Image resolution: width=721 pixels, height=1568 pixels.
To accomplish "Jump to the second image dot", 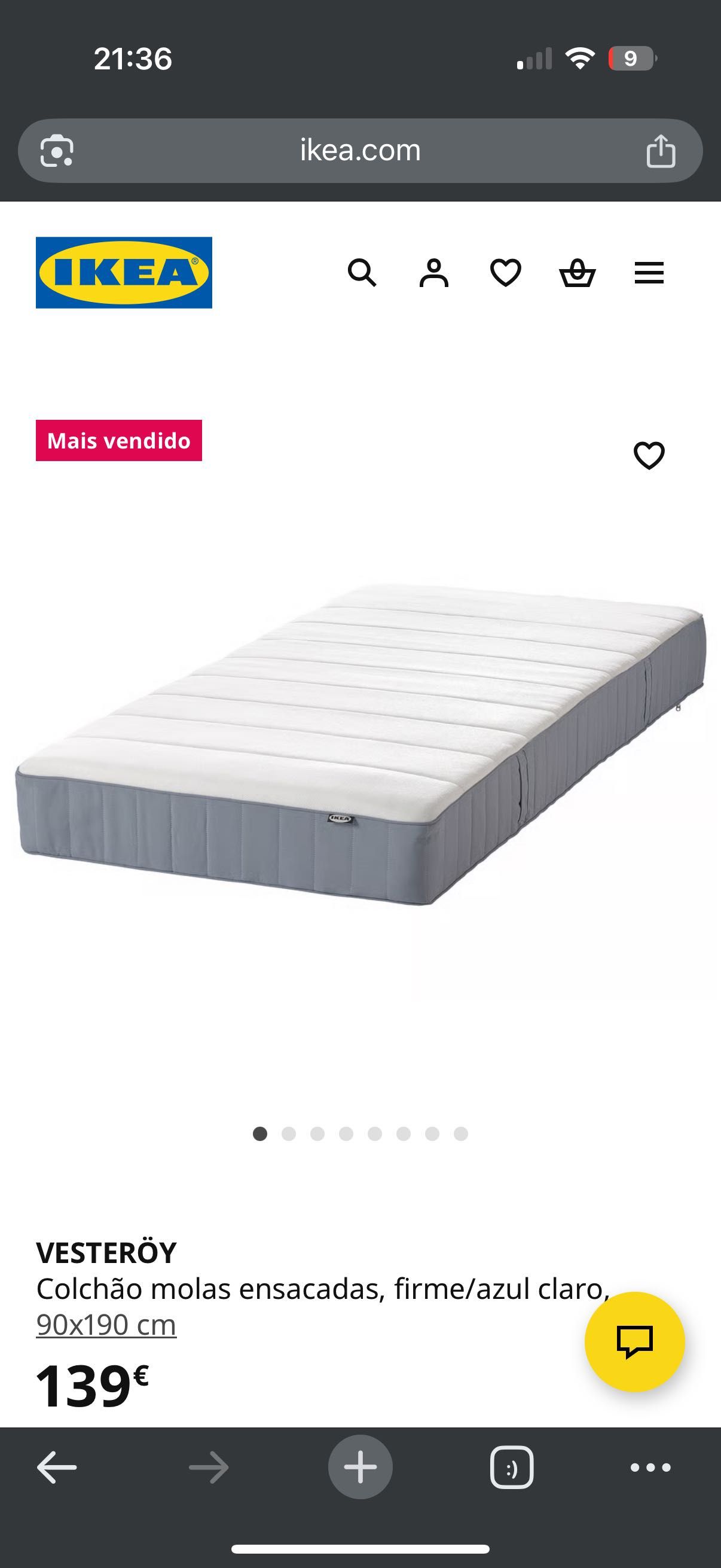I will tap(288, 1133).
